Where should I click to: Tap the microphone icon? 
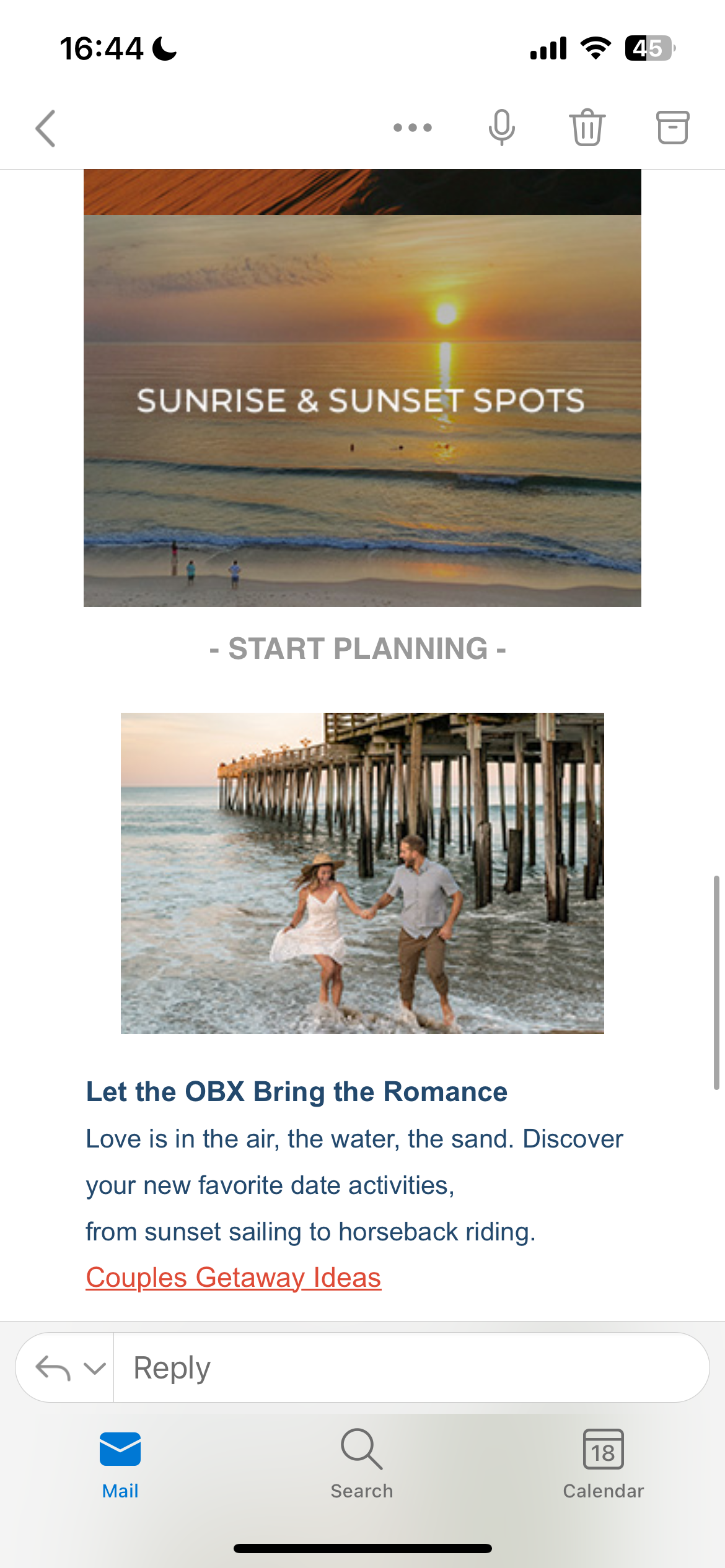[x=501, y=128]
